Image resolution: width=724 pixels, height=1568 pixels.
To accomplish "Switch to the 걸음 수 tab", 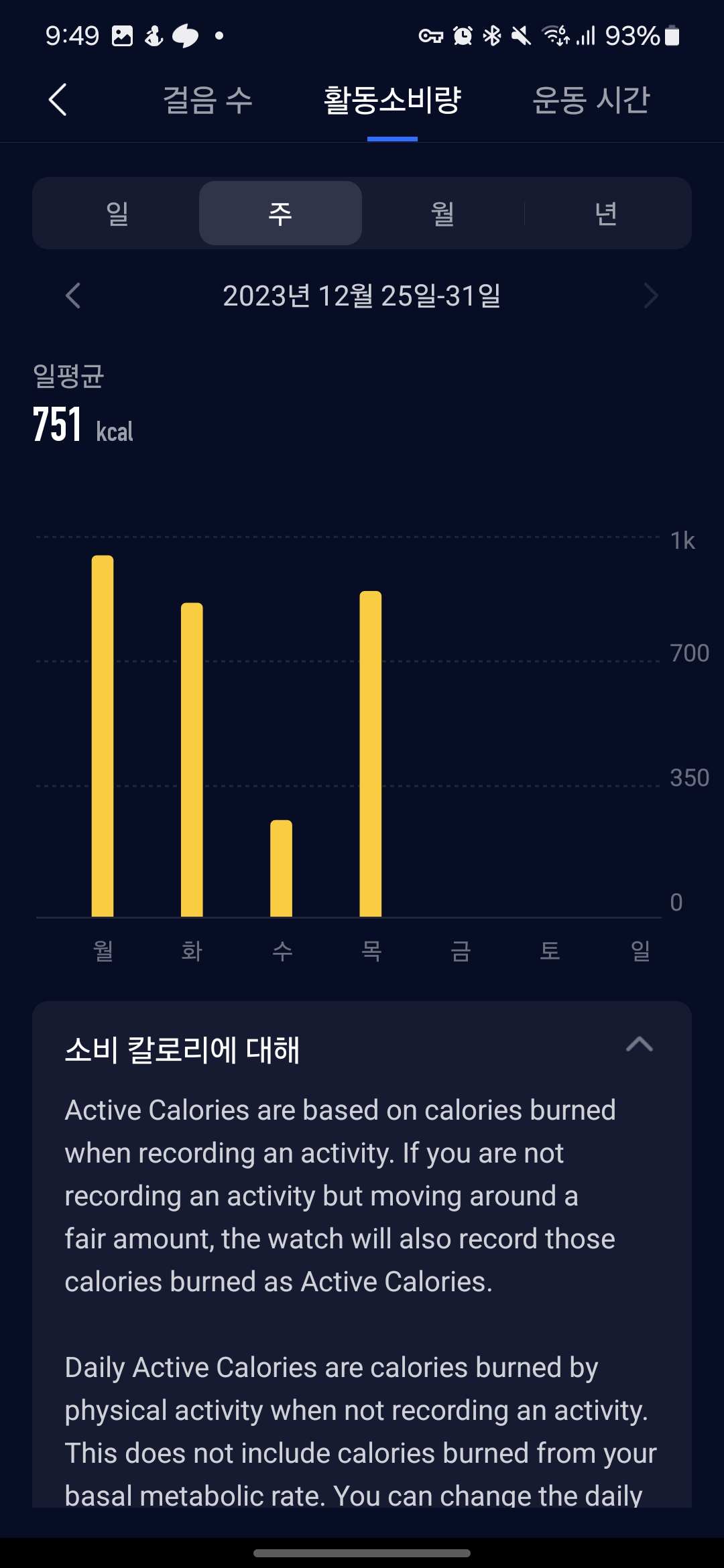I will coord(208,101).
